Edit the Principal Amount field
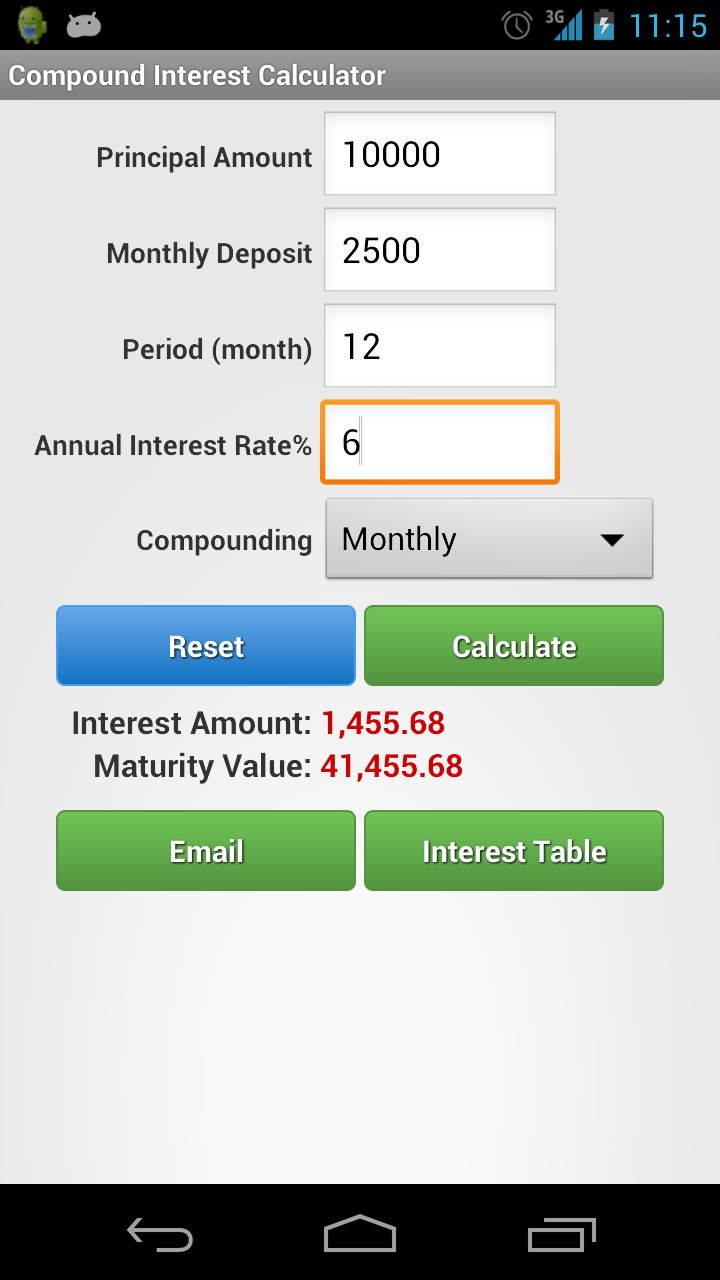The height and width of the screenshot is (1280, 720). click(439, 154)
